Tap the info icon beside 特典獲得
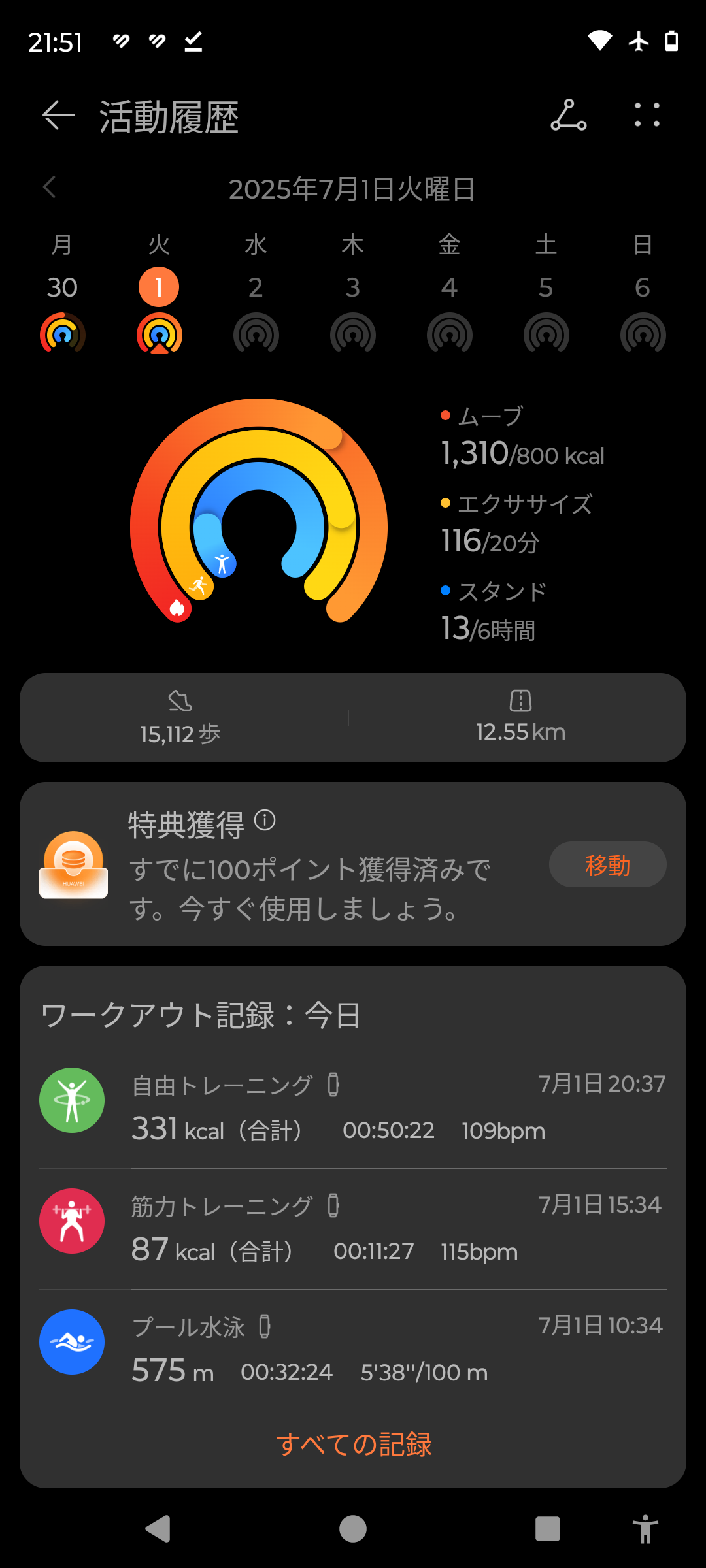This screenshot has height=1568, width=706. 265,819
